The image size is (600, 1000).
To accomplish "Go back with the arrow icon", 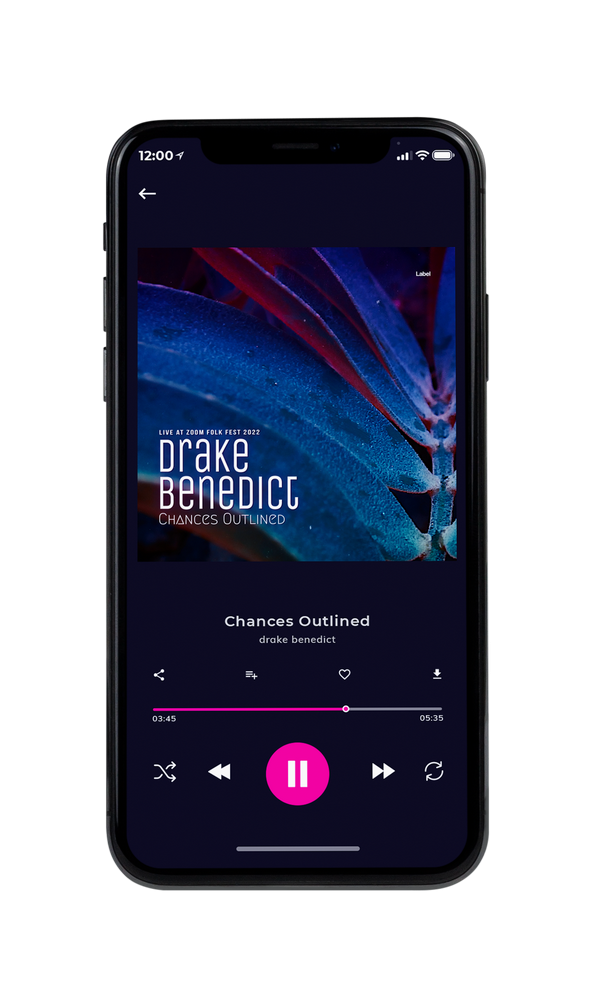I will 147,194.
